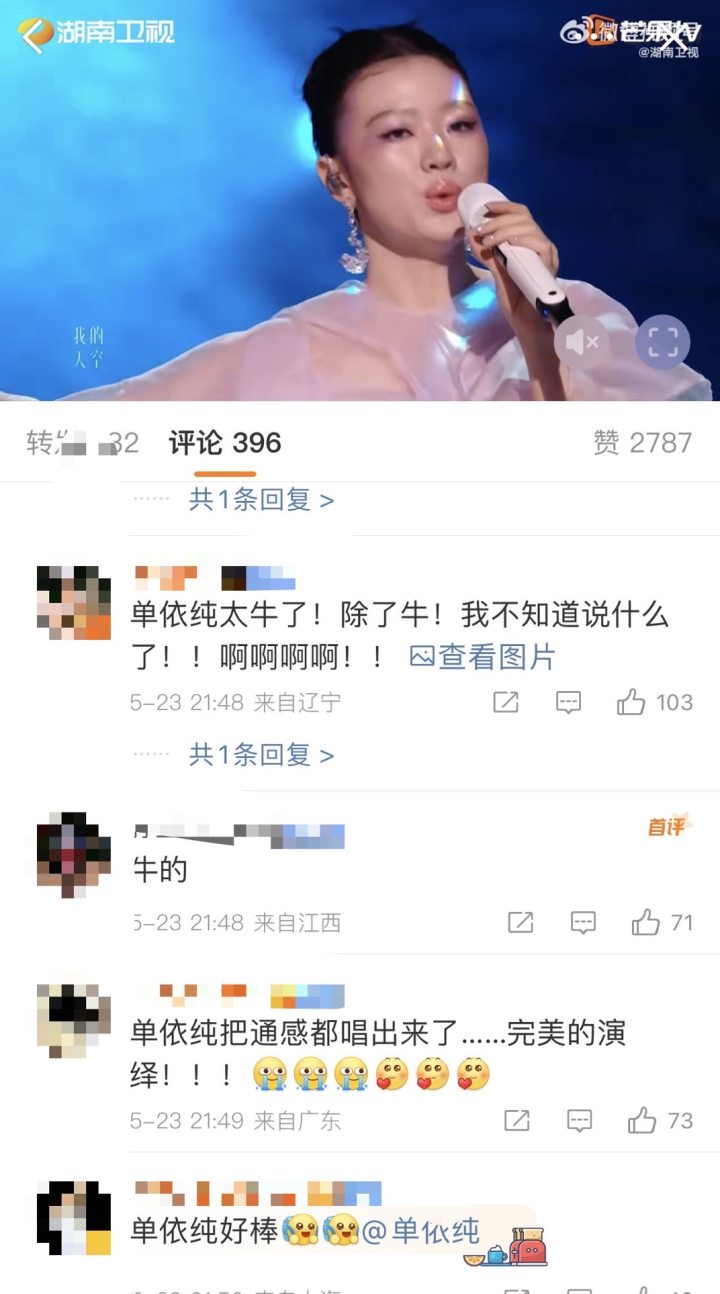Open the avatar of the 牛的 commenter

(x=73, y=853)
